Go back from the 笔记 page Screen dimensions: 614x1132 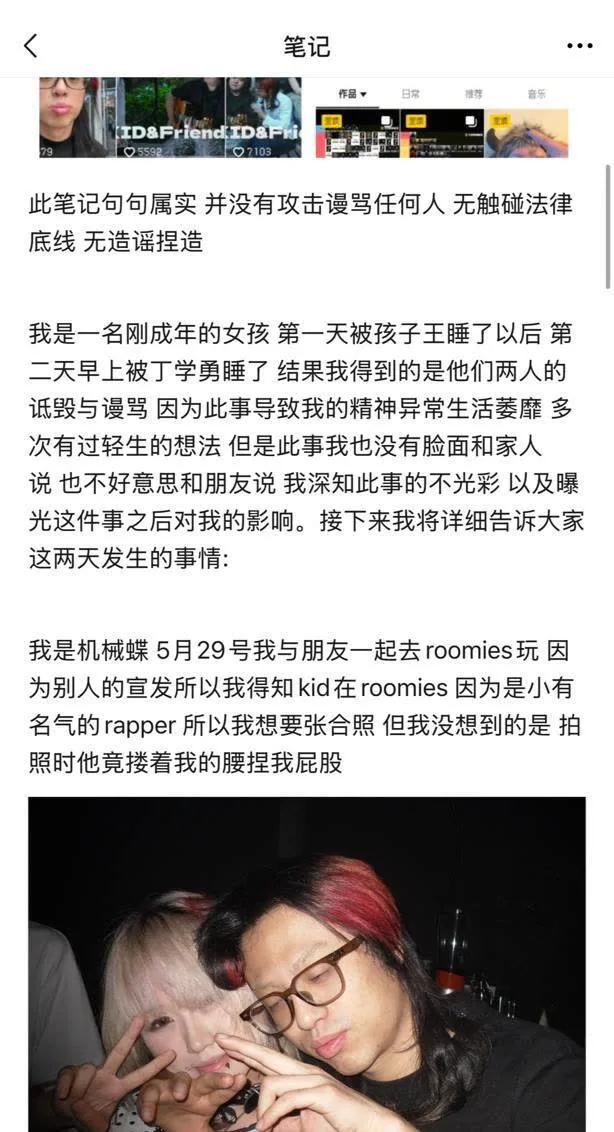click(x=30, y=46)
